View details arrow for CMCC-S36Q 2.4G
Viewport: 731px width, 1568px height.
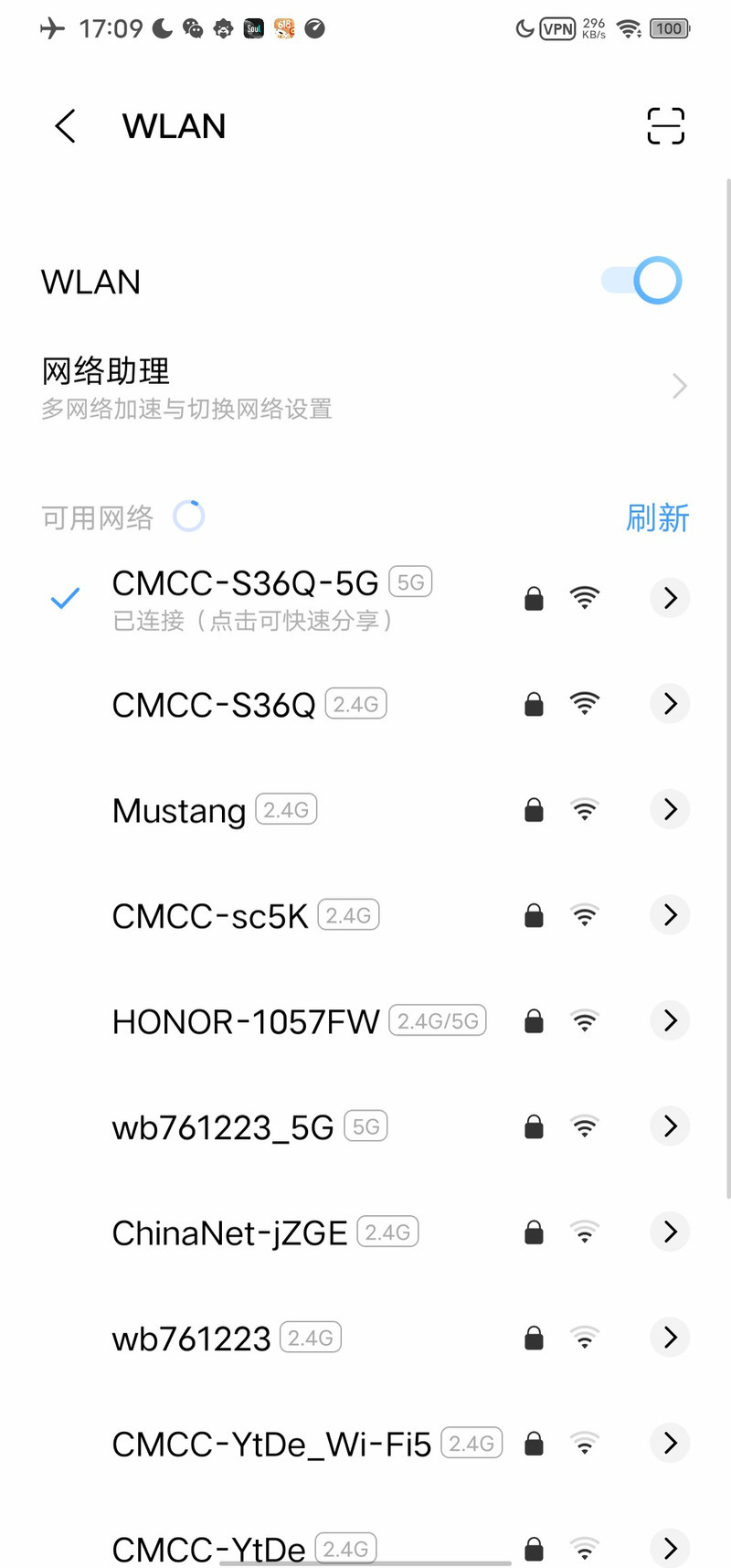tap(670, 704)
